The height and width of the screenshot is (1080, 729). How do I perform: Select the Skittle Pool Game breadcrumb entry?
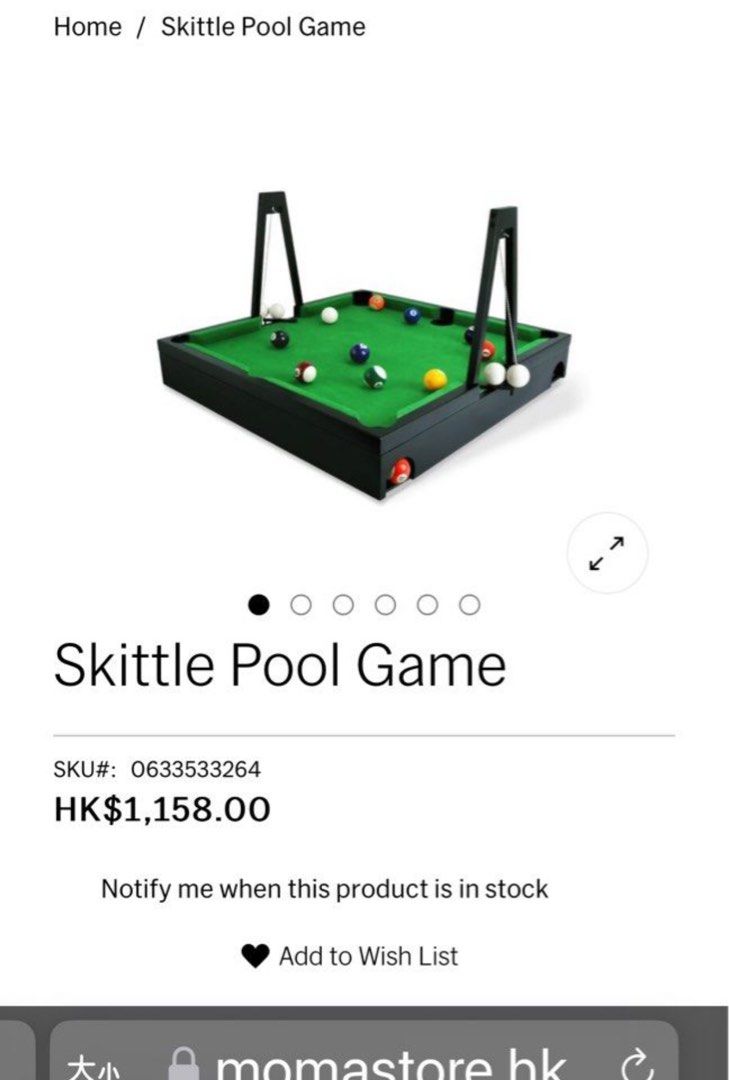coord(260,27)
